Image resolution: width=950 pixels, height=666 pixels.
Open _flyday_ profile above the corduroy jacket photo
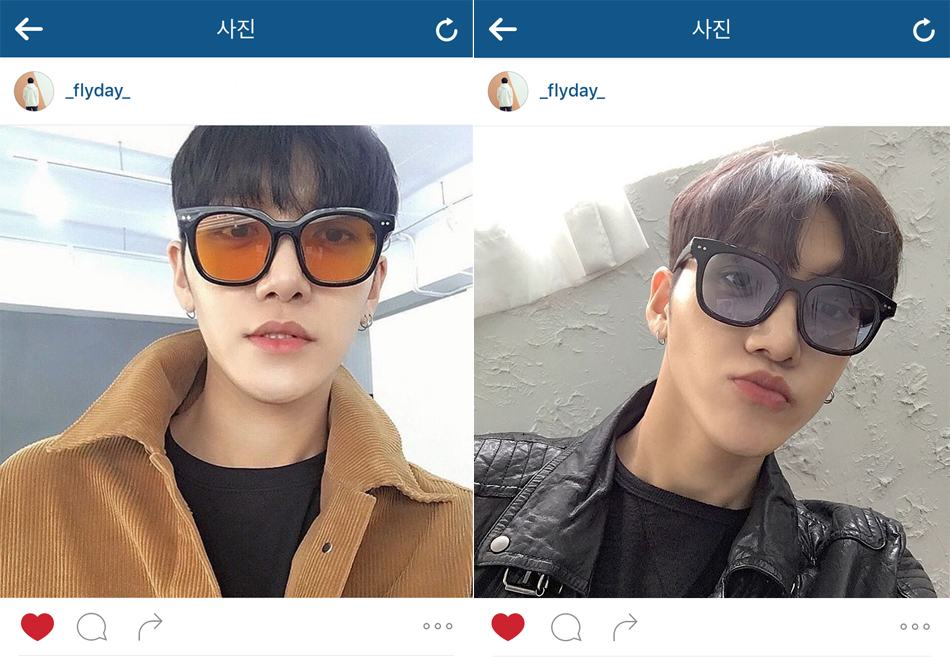[x=97, y=91]
